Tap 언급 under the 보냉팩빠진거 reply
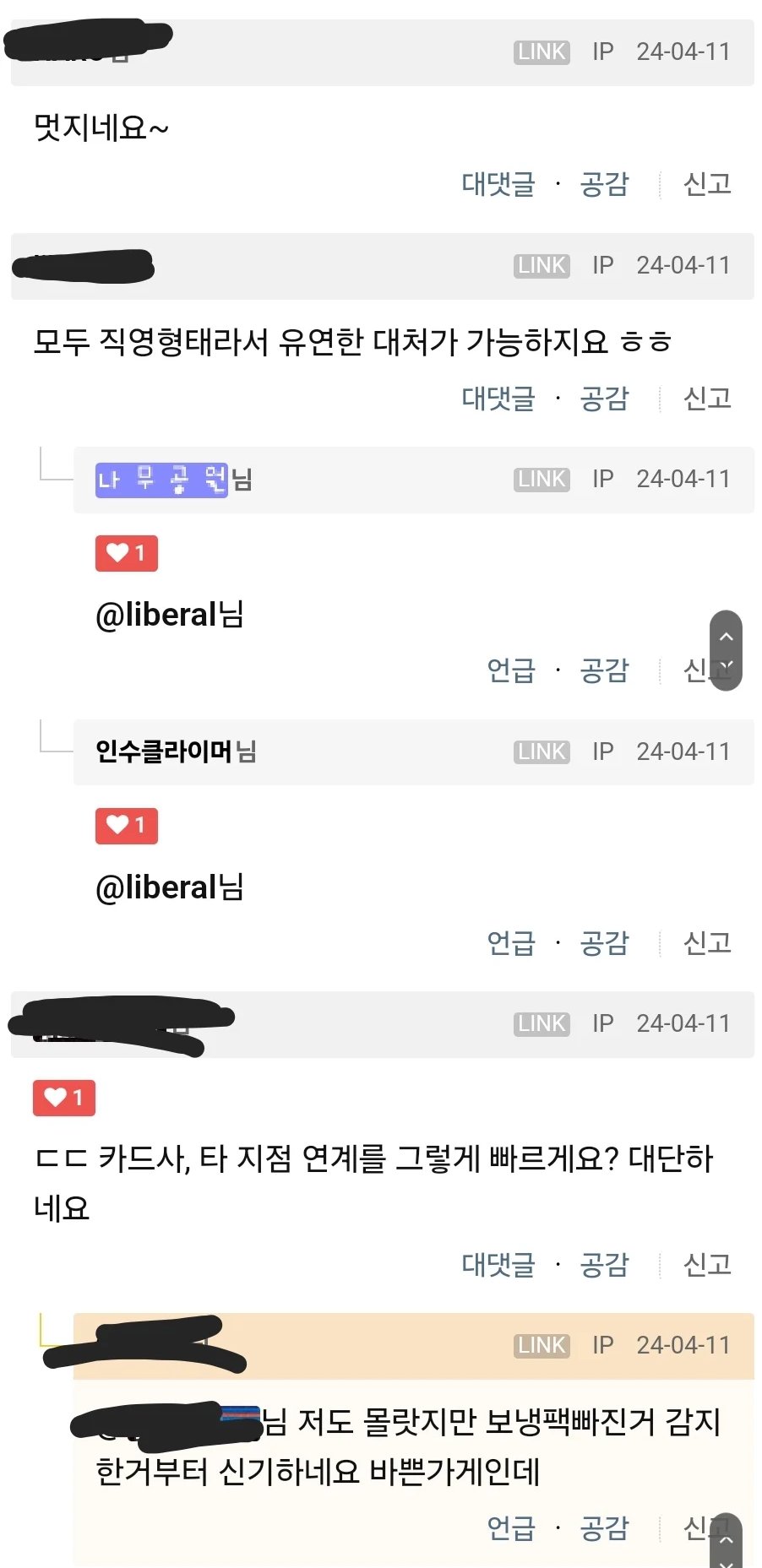Viewport: 762px width, 1568px height. pos(510,1527)
